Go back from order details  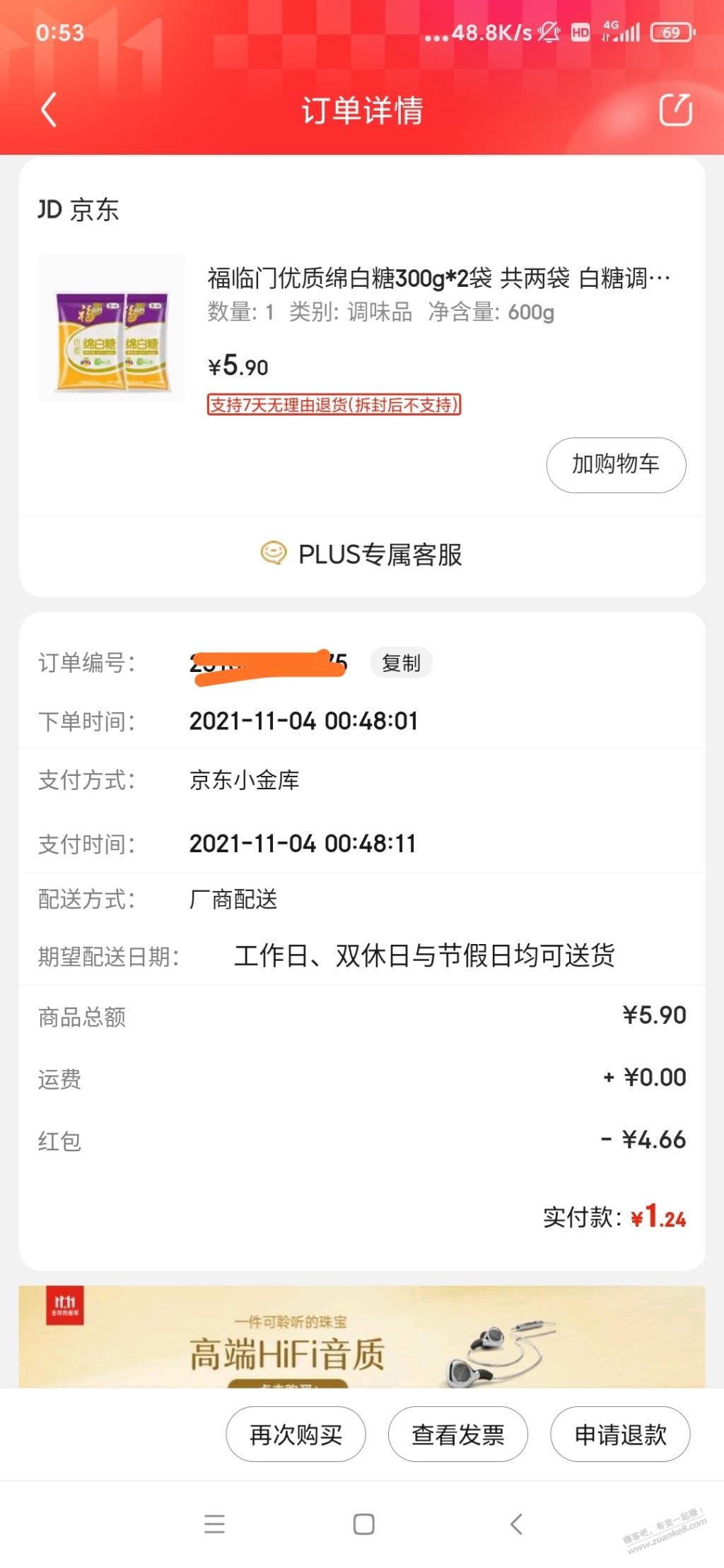(x=49, y=110)
